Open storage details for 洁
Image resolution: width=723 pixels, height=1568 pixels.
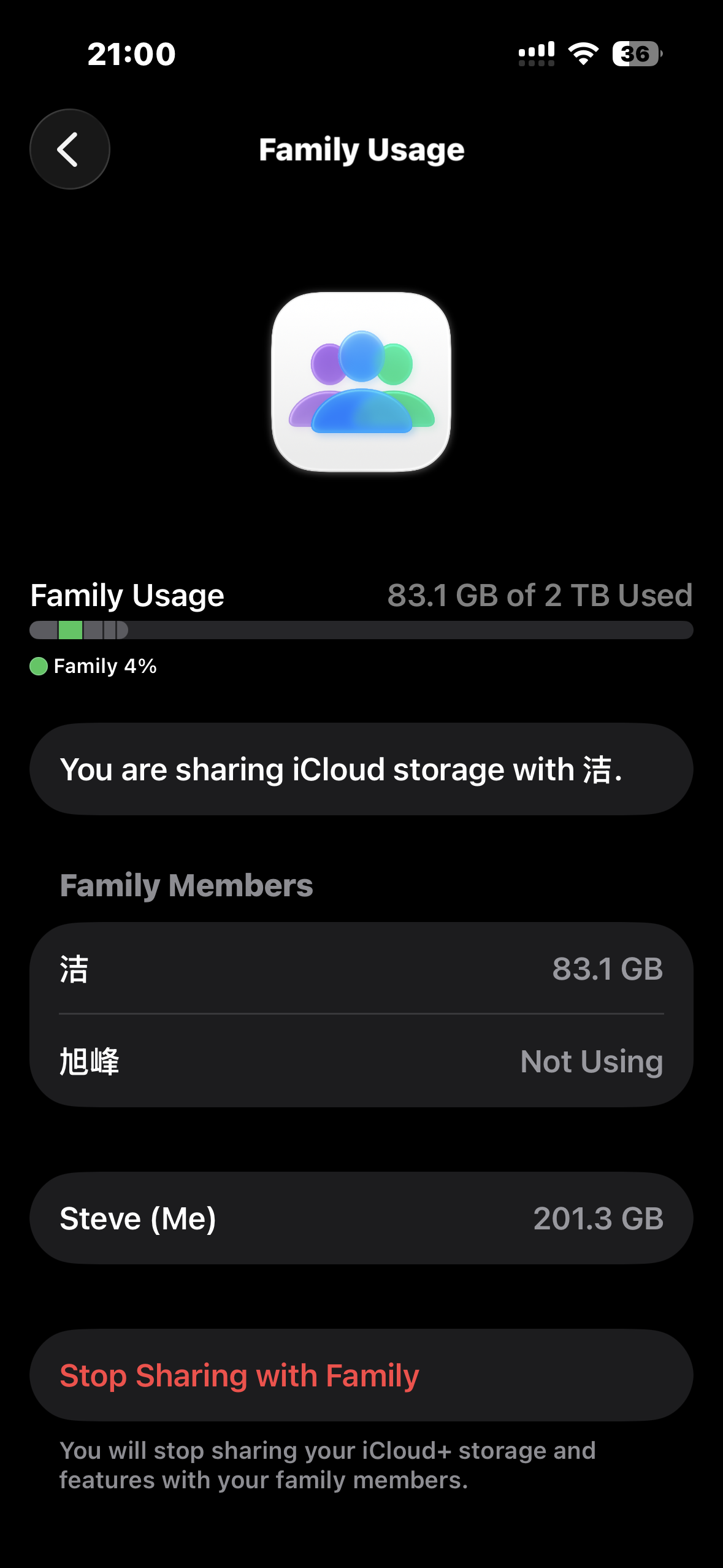361,969
